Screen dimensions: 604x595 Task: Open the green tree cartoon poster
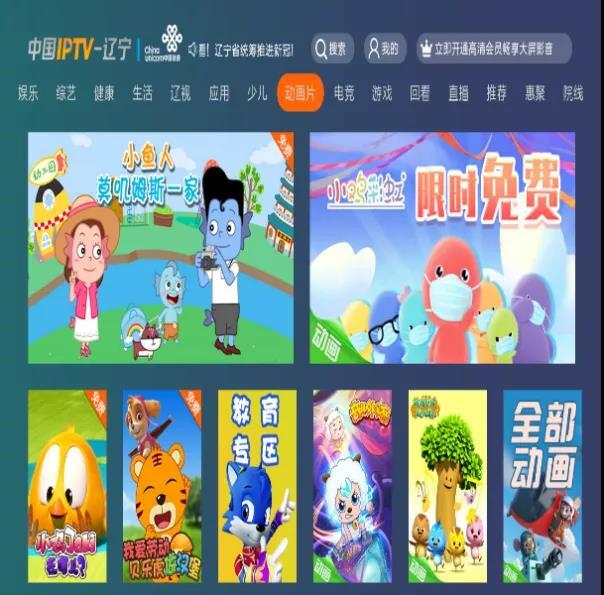(x=447, y=486)
